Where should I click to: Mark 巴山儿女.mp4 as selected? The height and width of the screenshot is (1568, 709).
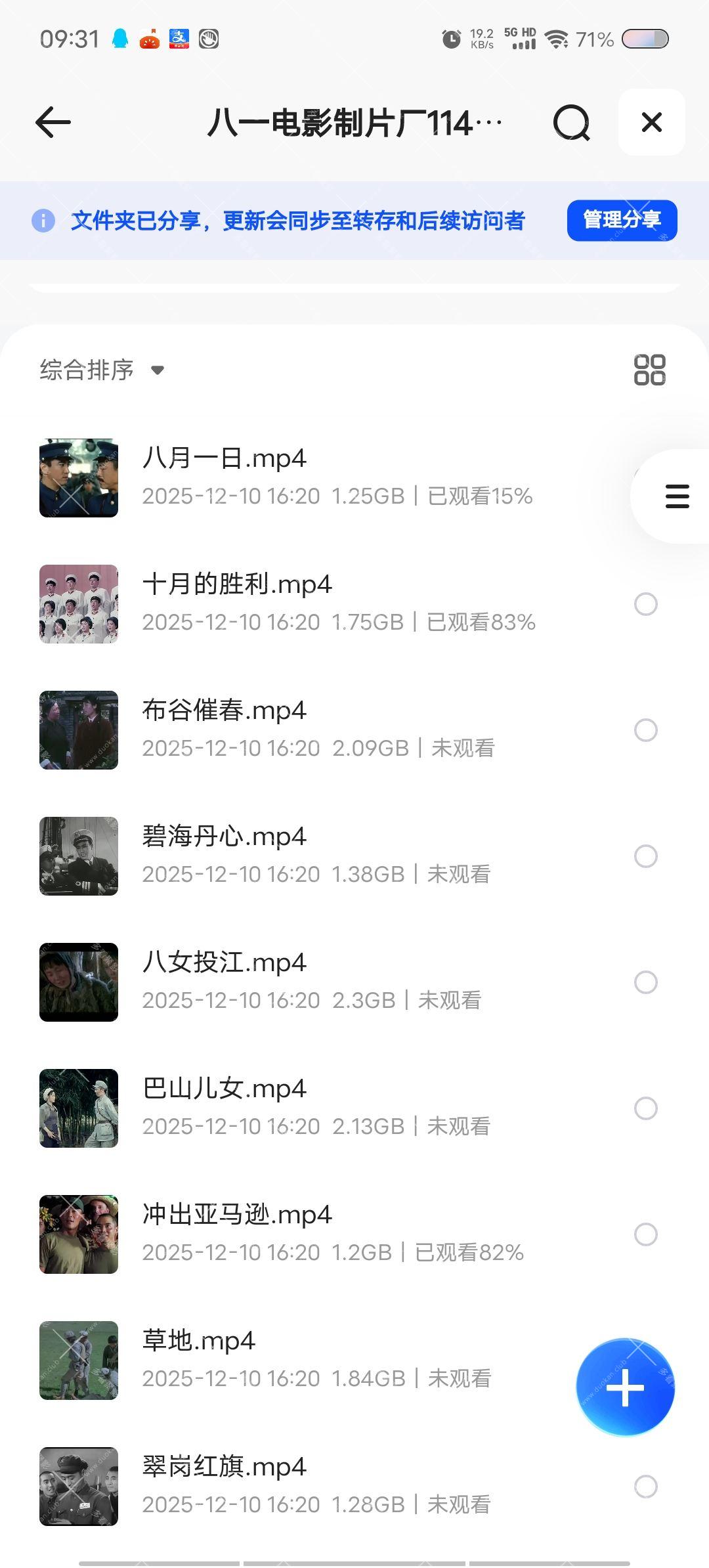coord(646,1108)
